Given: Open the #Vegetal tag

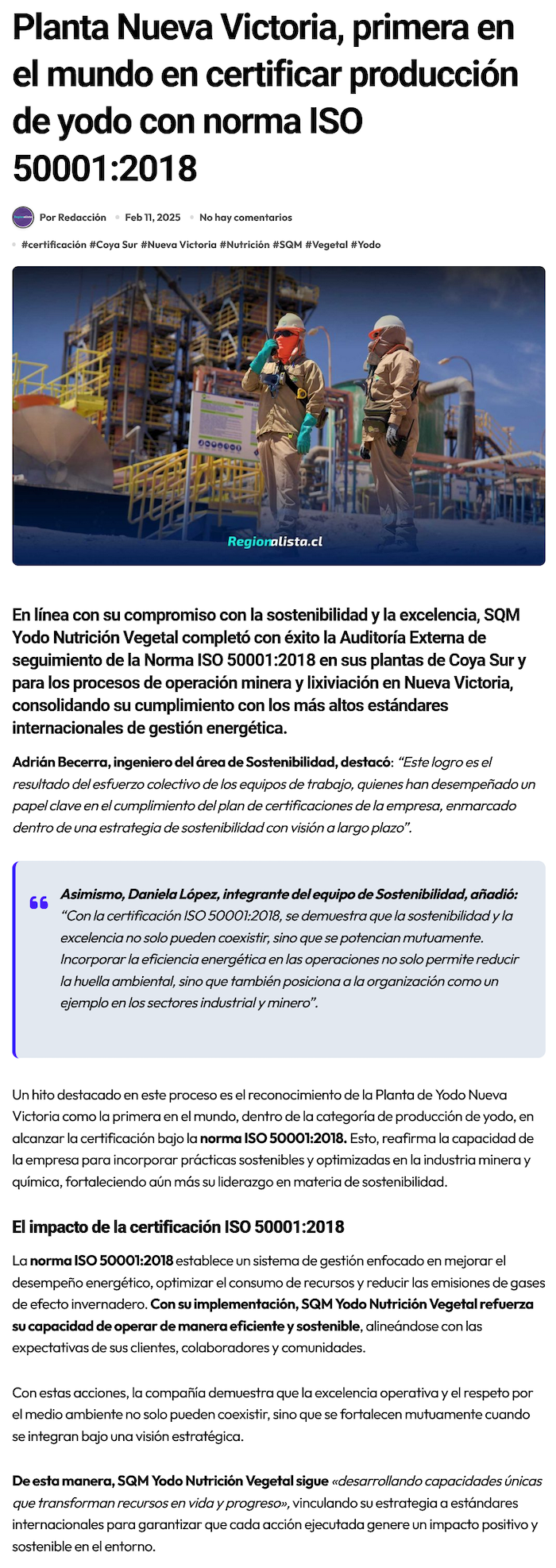Looking at the screenshot, I should click(x=326, y=245).
